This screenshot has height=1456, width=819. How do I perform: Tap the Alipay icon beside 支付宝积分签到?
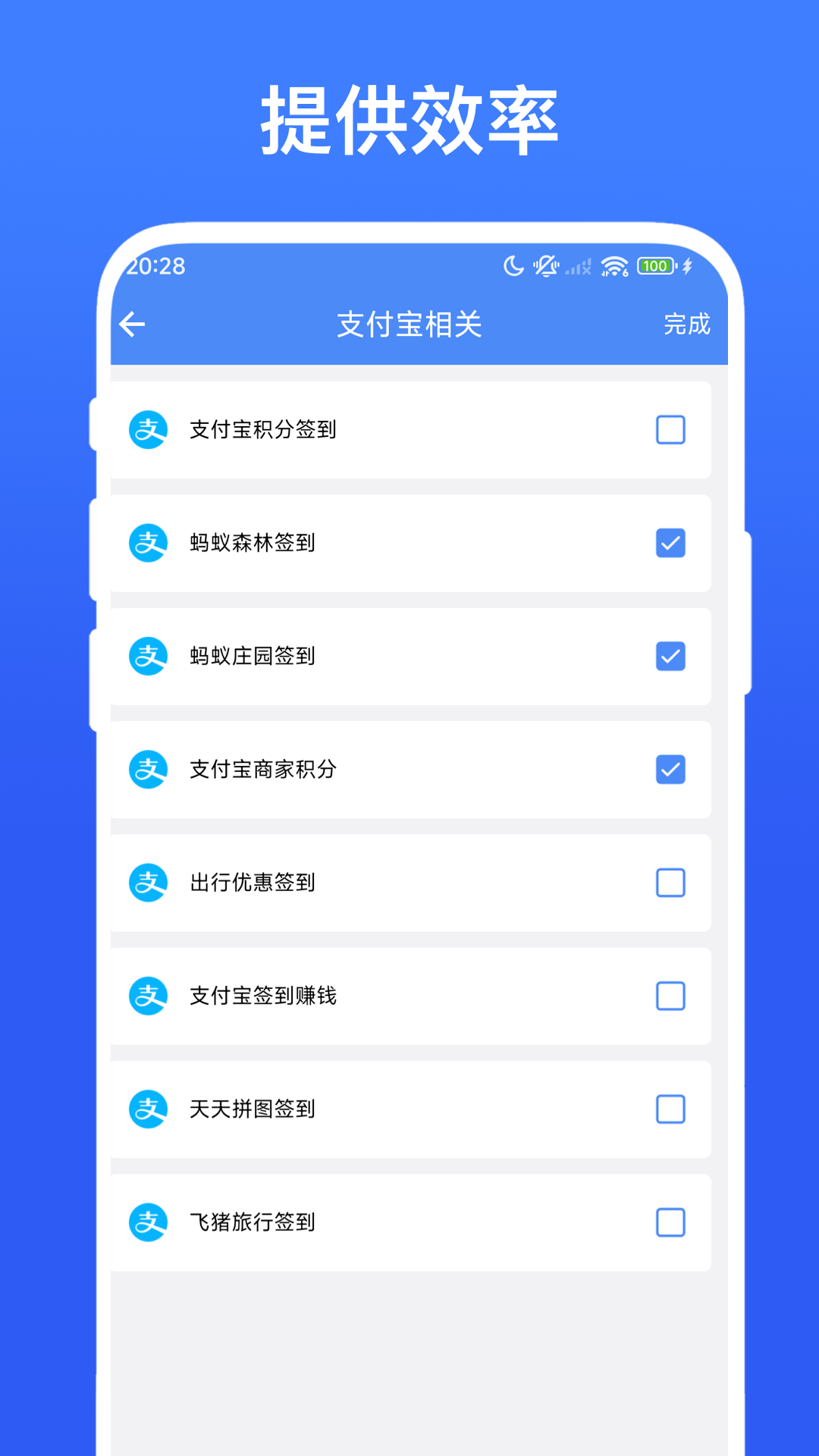149,429
